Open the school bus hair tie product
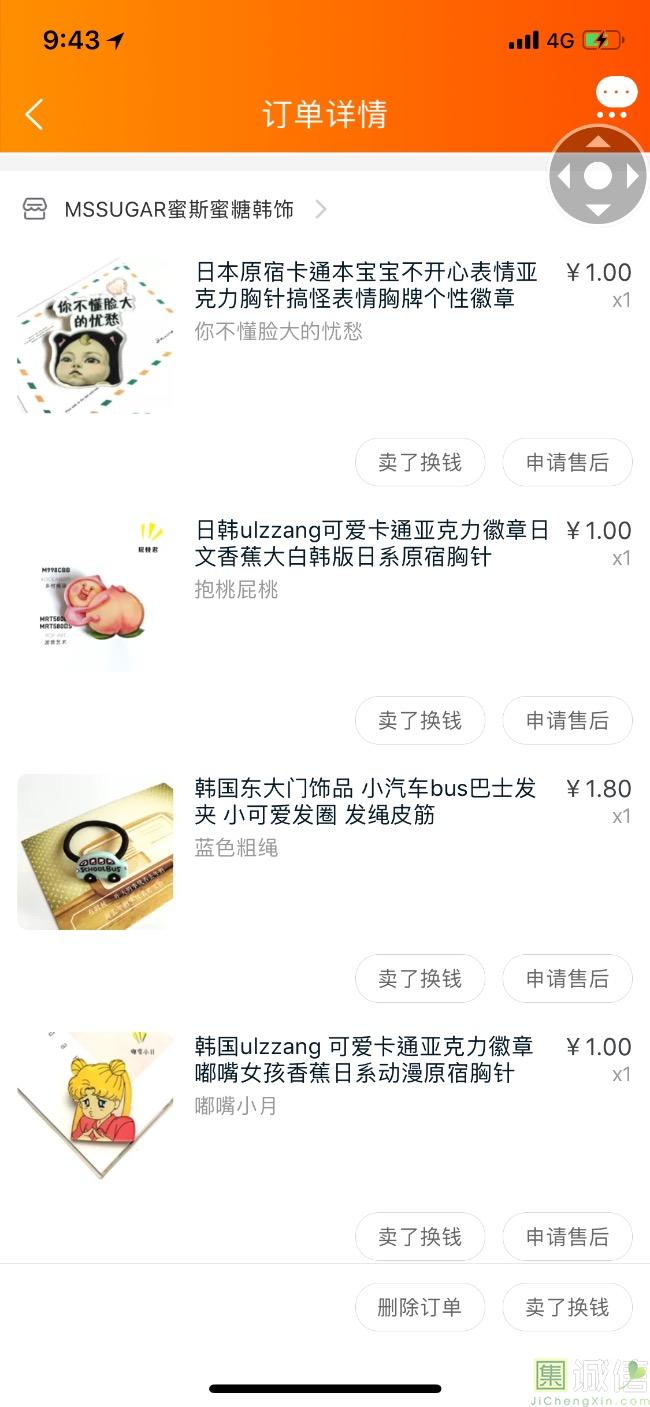Image resolution: width=650 pixels, height=1407 pixels. [95, 852]
